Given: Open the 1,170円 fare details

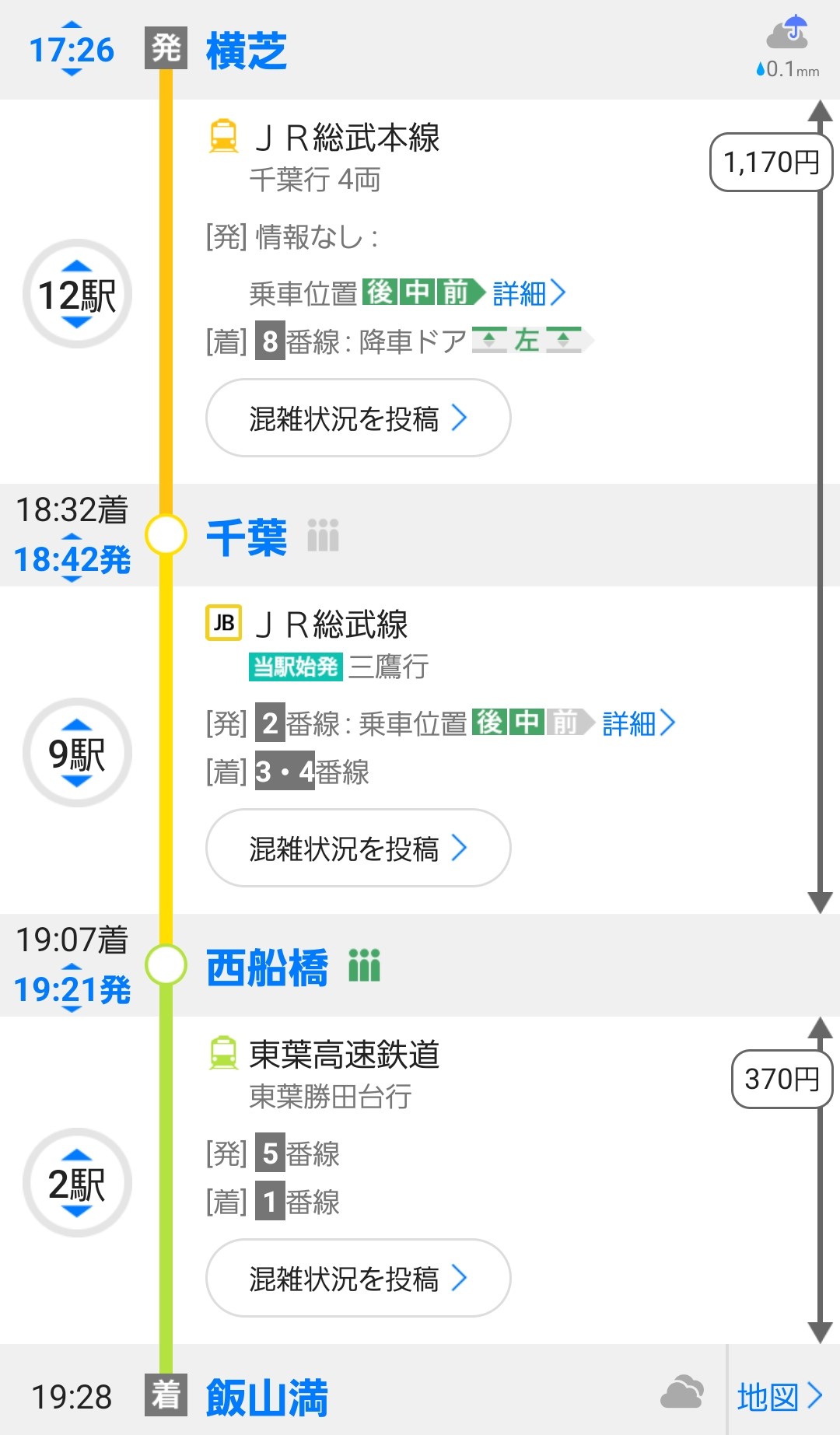Looking at the screenshot, I should tap(771, 162).
